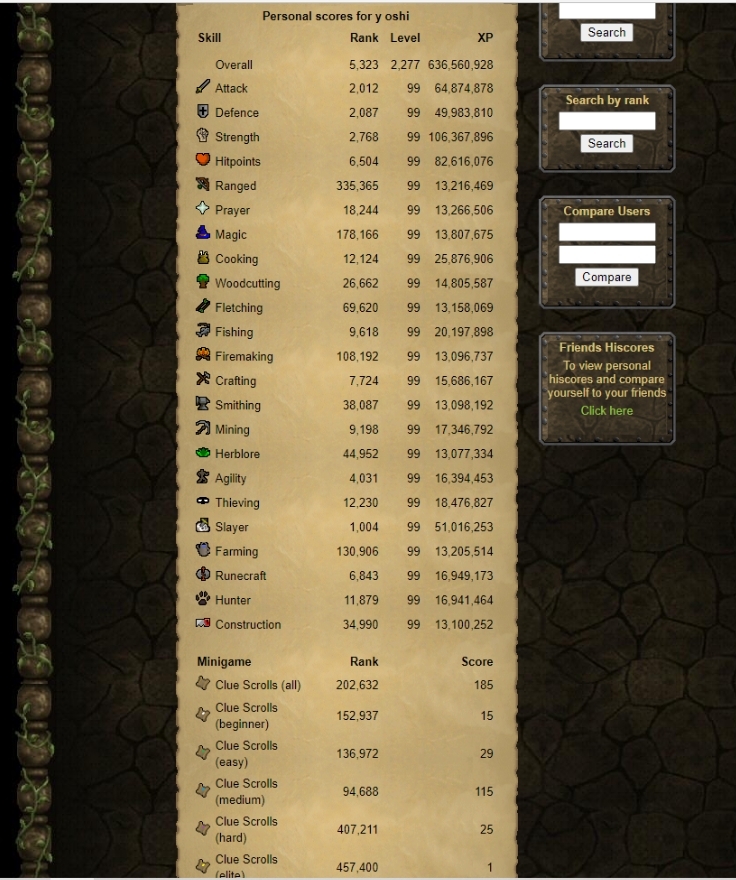Screen dimensions: 736x880
Task: Open the Friends Hiscores Click here link
Action: 606,411
